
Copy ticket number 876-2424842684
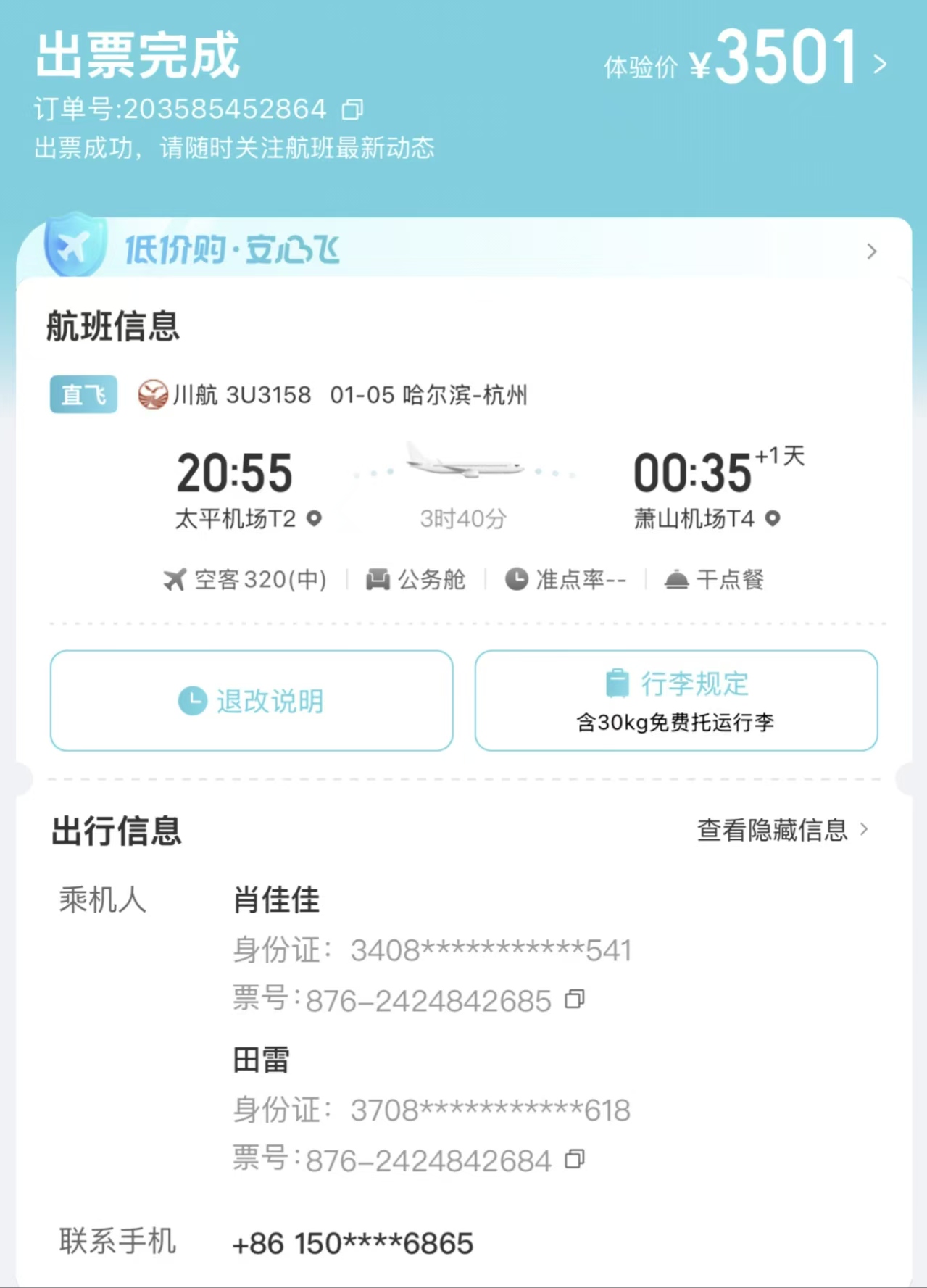575,1160
